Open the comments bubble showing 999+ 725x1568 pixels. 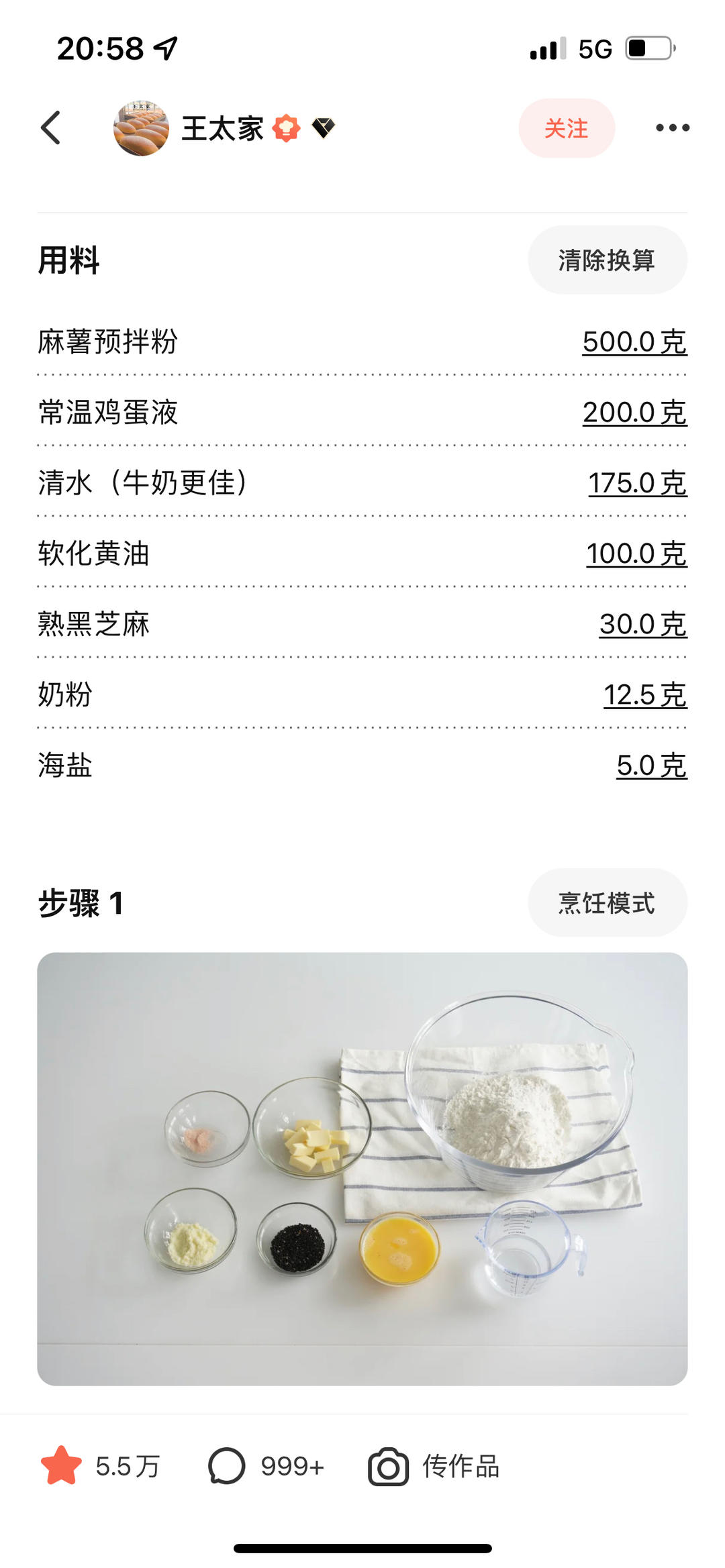(x=227, y=1466)
